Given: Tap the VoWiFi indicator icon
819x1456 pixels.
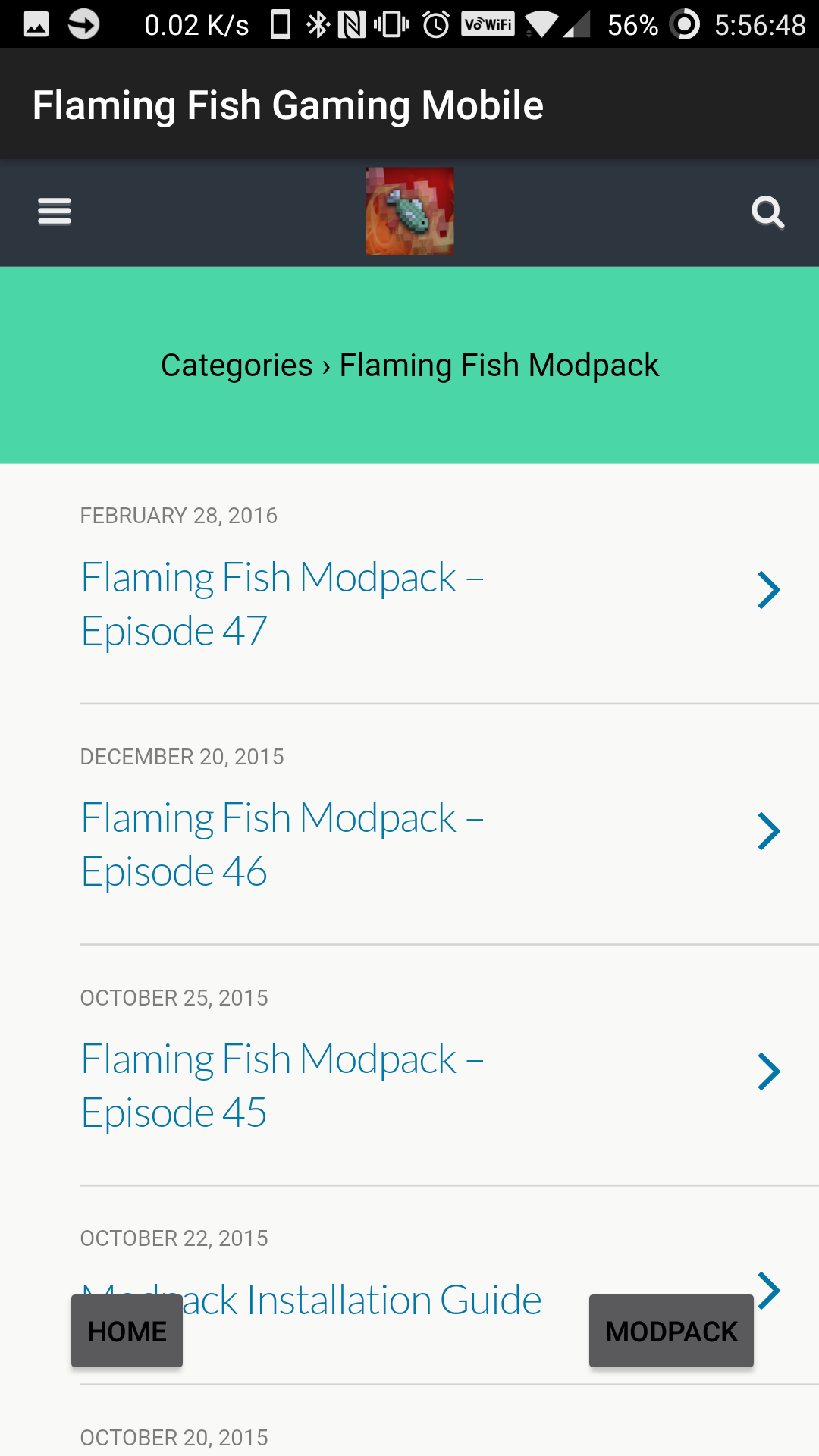Looking at the screenshot, I should [488, 25].
